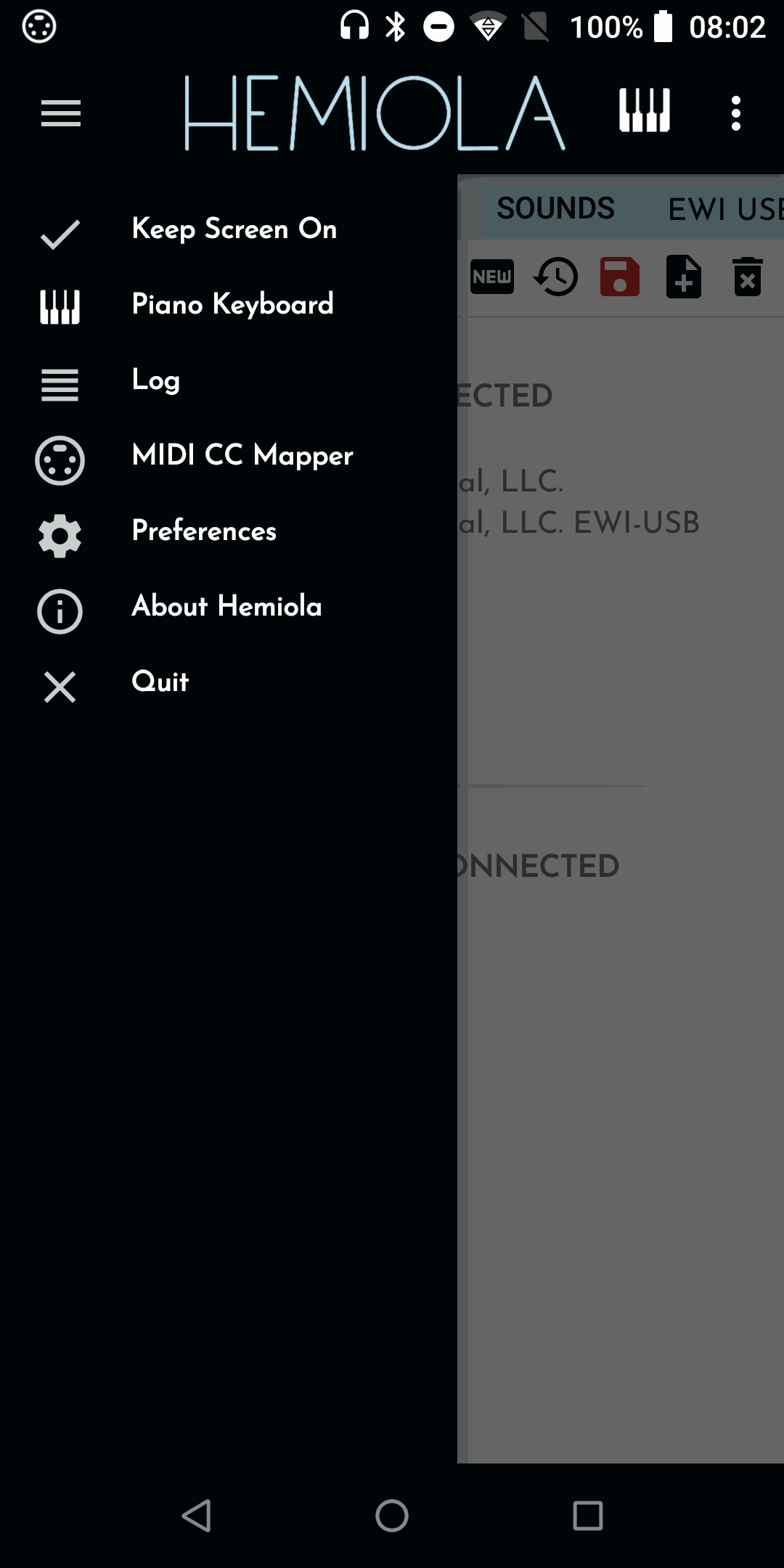The height and width of the screenshot is (1568, 784).
Task: Save using the red floppy icon
Action: (620, 277)
